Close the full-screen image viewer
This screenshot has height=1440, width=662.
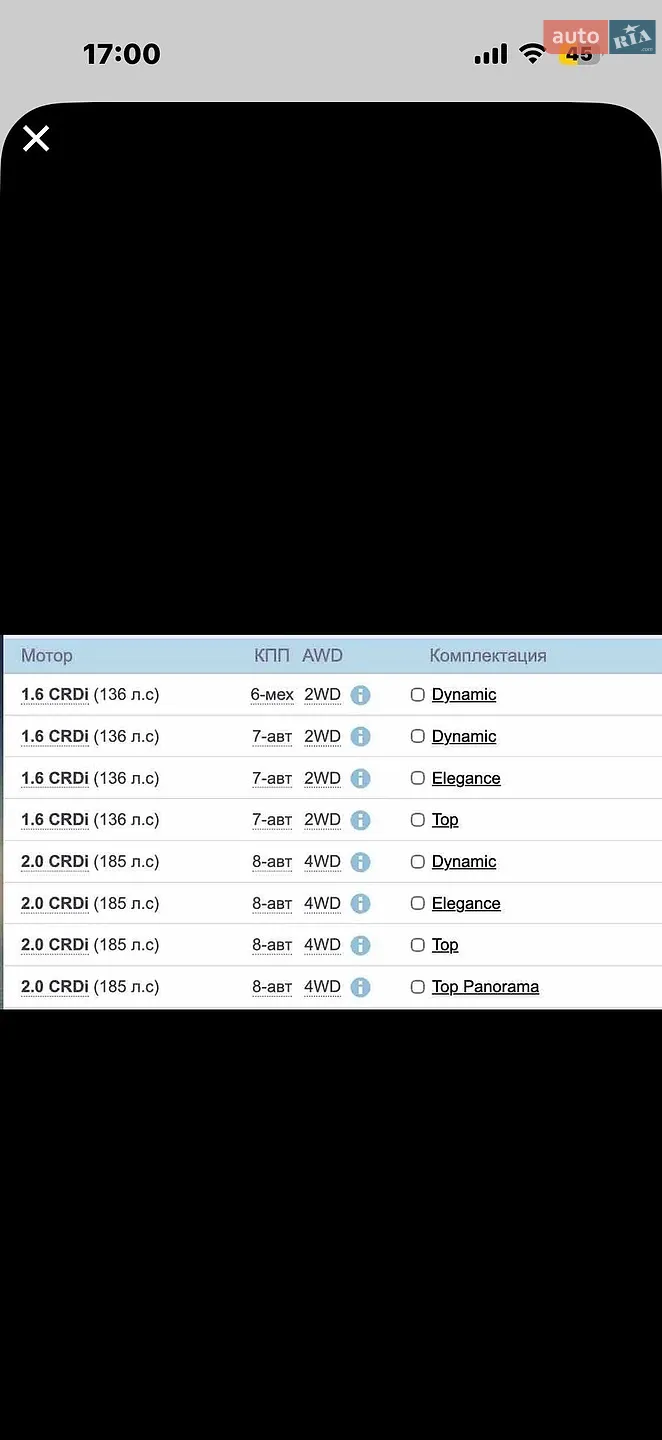tap(36, 138)
